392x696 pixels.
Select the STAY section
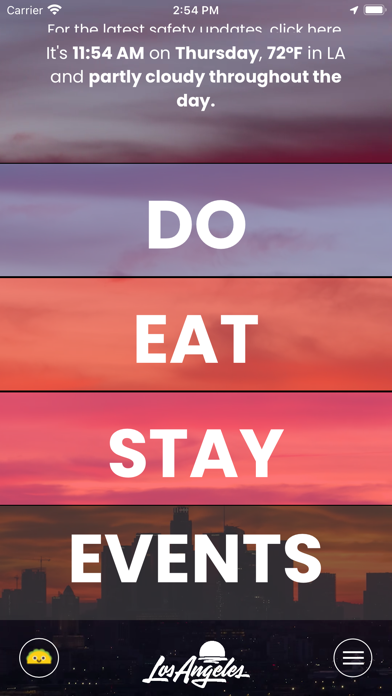point(196,449)
